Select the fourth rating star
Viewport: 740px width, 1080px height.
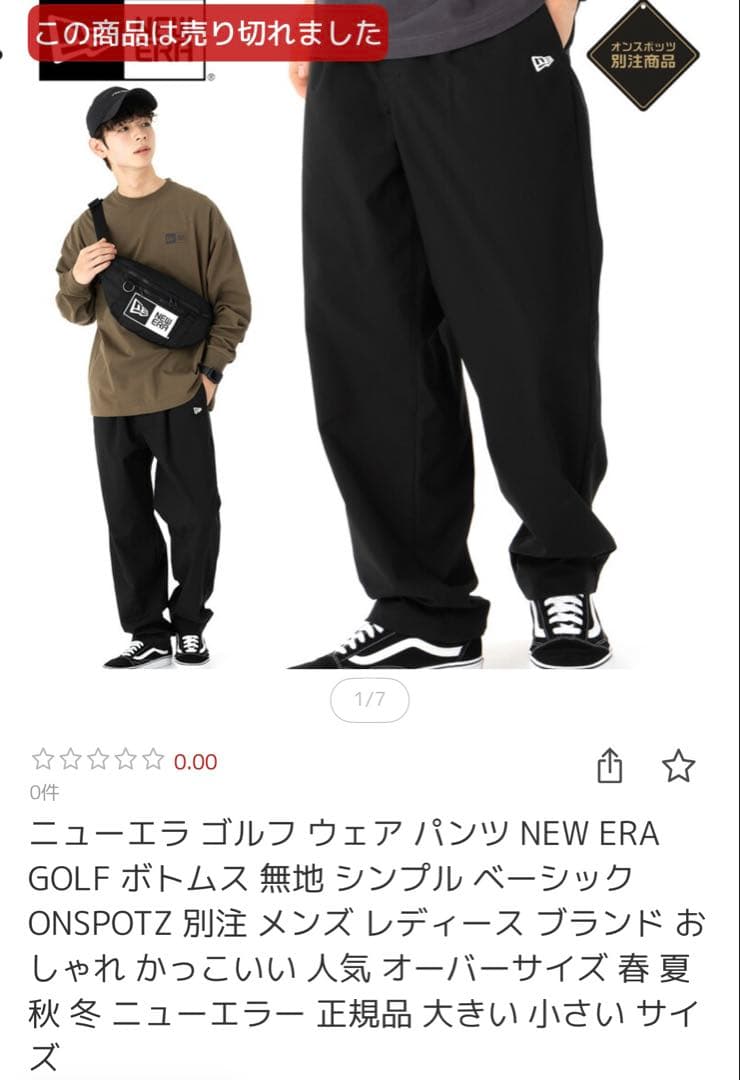point(122,758)
